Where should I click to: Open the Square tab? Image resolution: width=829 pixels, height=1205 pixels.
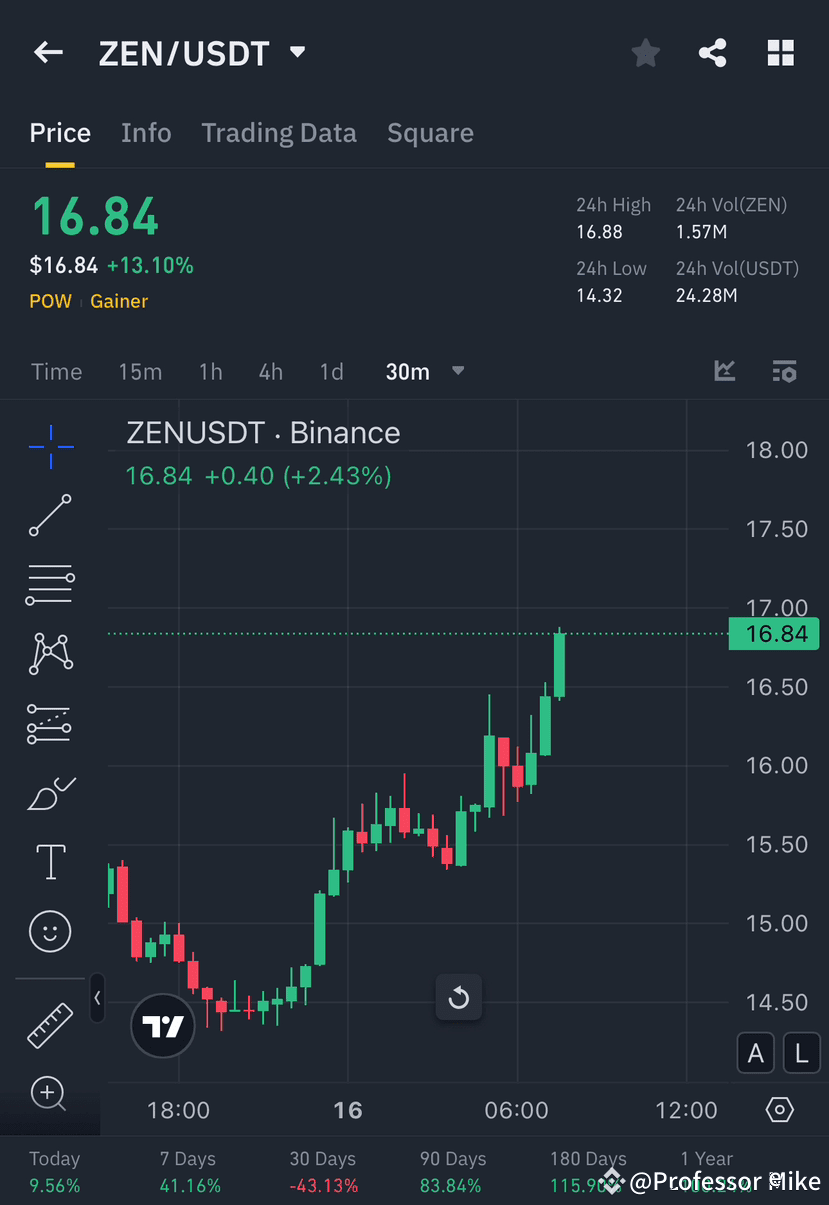click(430, 132)
